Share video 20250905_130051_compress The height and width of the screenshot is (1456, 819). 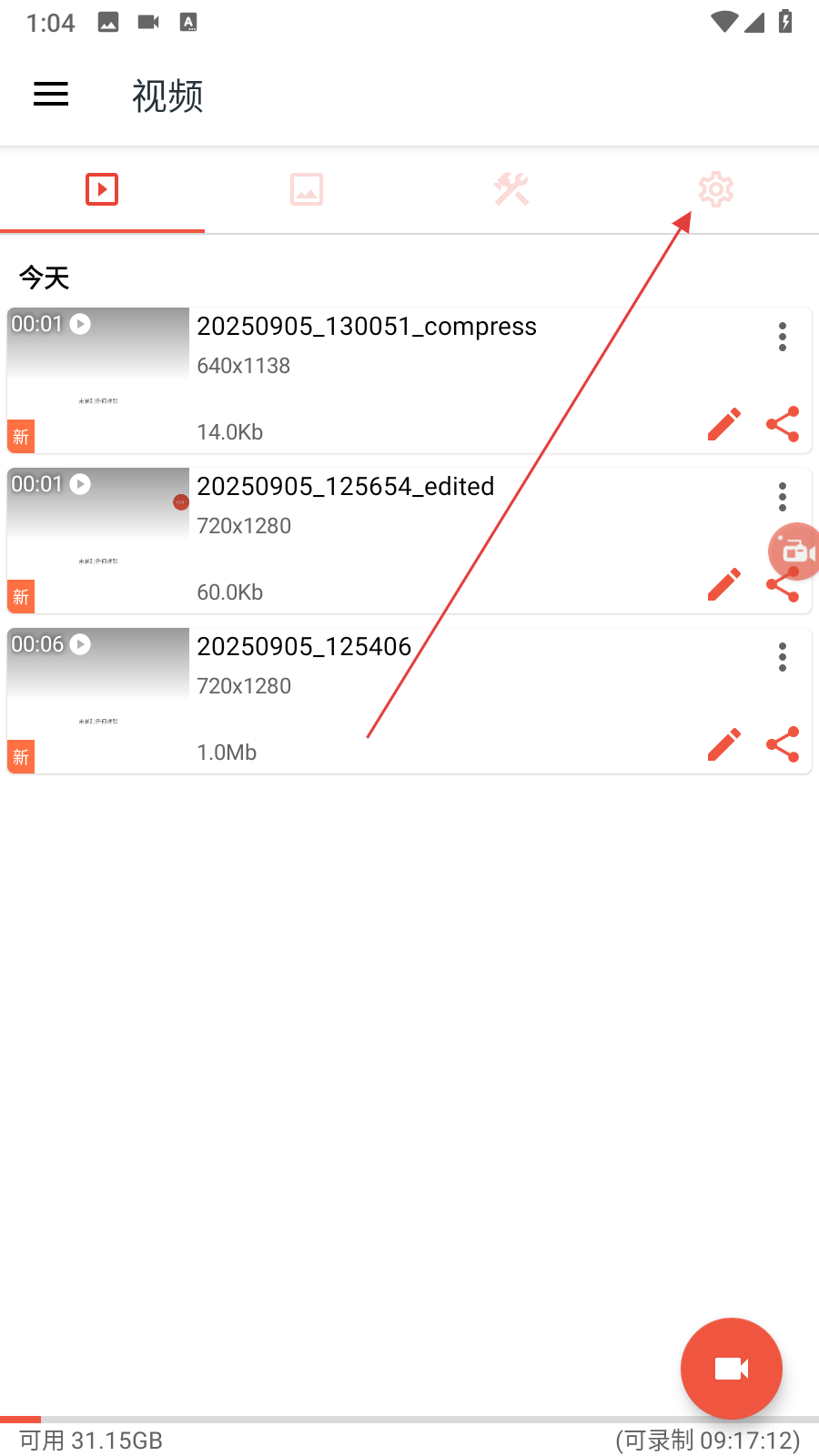(x=783, y=424)
